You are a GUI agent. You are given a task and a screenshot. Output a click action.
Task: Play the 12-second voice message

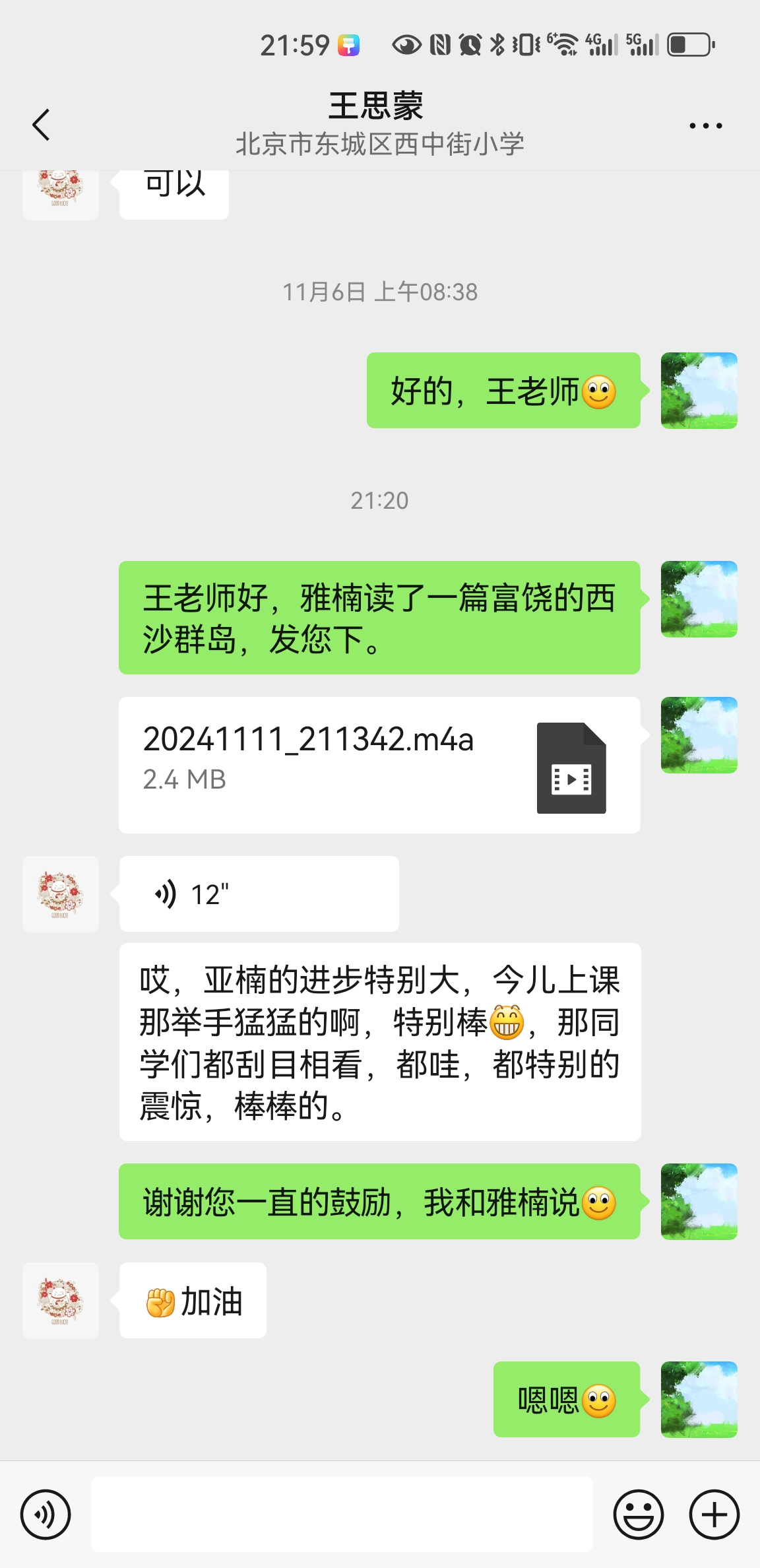(x=257, y=894)
